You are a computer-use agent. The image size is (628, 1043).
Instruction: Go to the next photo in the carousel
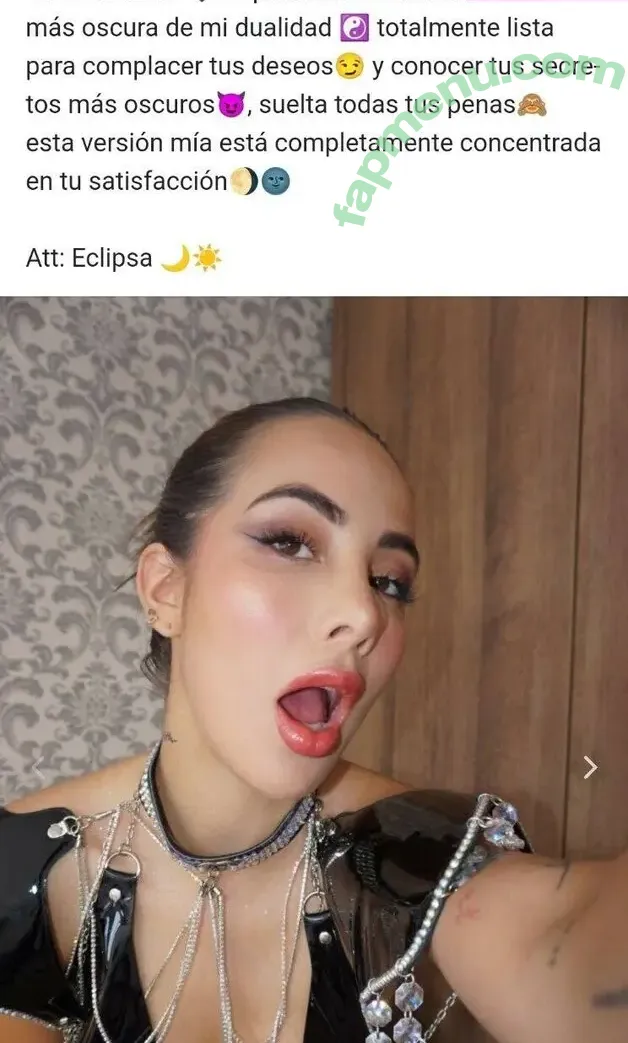(590, 767)
